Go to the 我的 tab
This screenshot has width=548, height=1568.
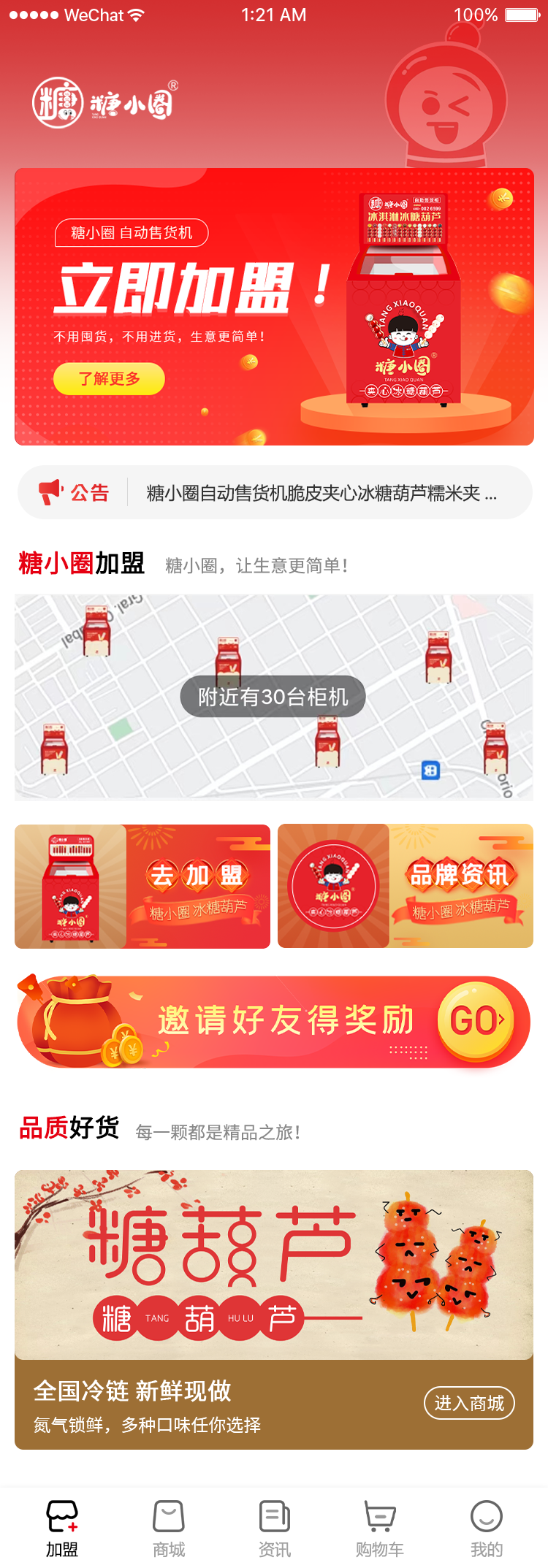click(486, 1528)
